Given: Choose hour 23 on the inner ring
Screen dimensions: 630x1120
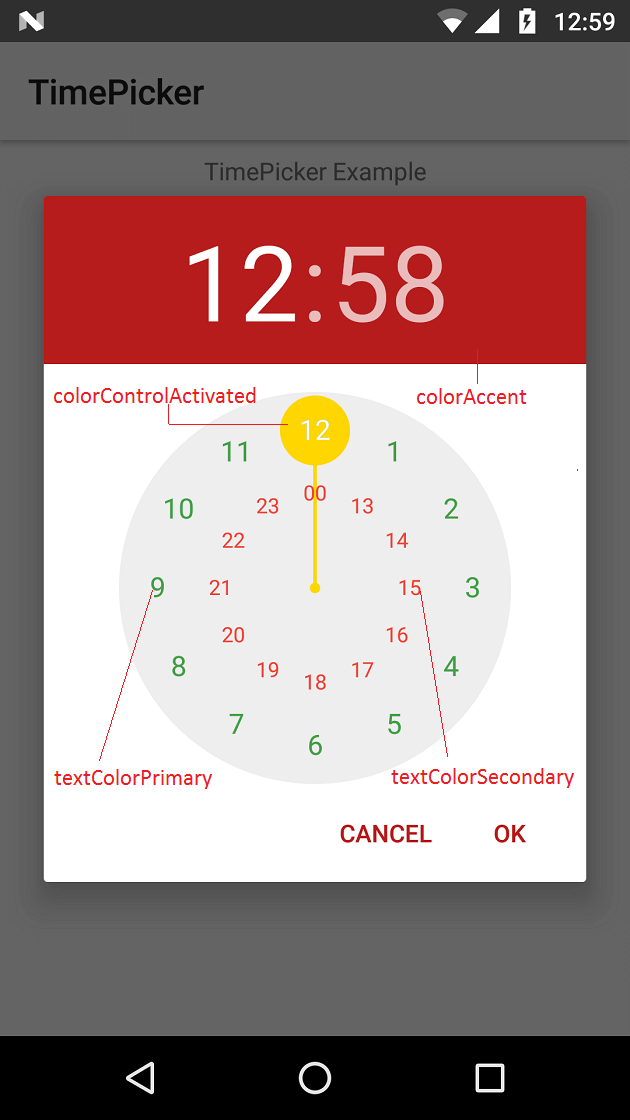Looking at the screenshot, I should point(268,506).
